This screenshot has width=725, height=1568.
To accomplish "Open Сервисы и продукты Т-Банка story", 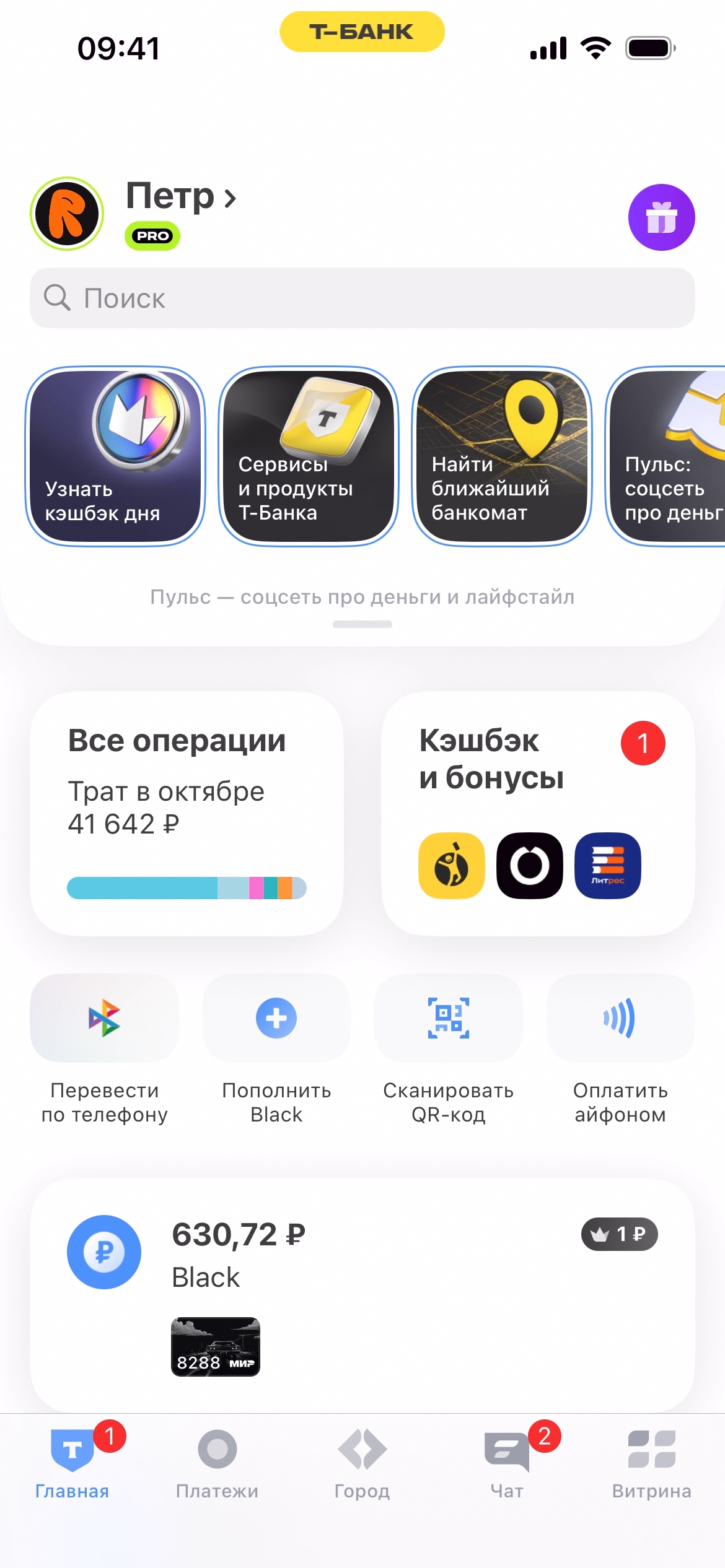I will click(309, 456).
